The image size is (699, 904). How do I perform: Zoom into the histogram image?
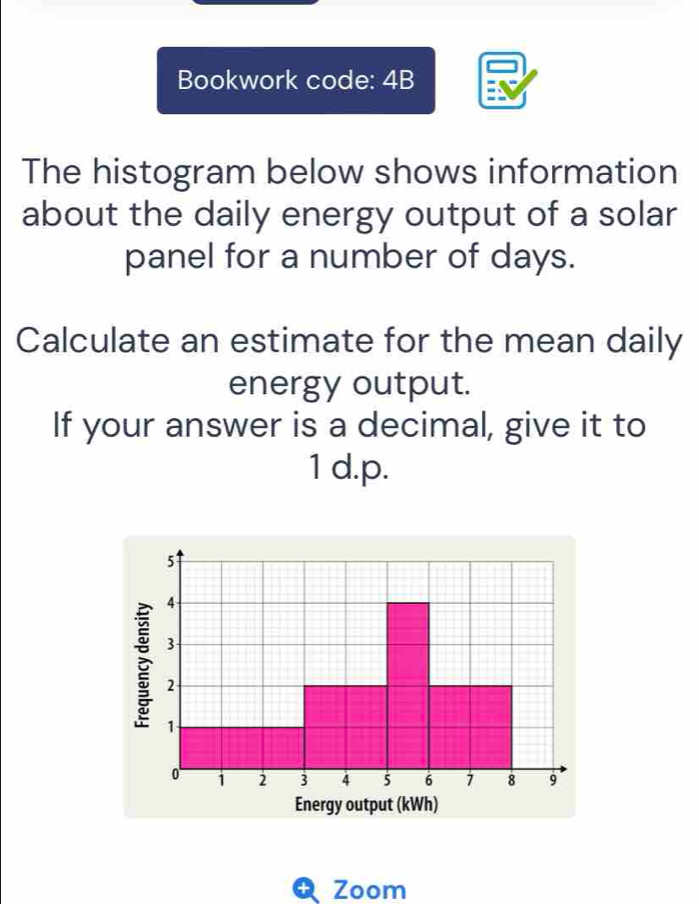coord(350,890)
